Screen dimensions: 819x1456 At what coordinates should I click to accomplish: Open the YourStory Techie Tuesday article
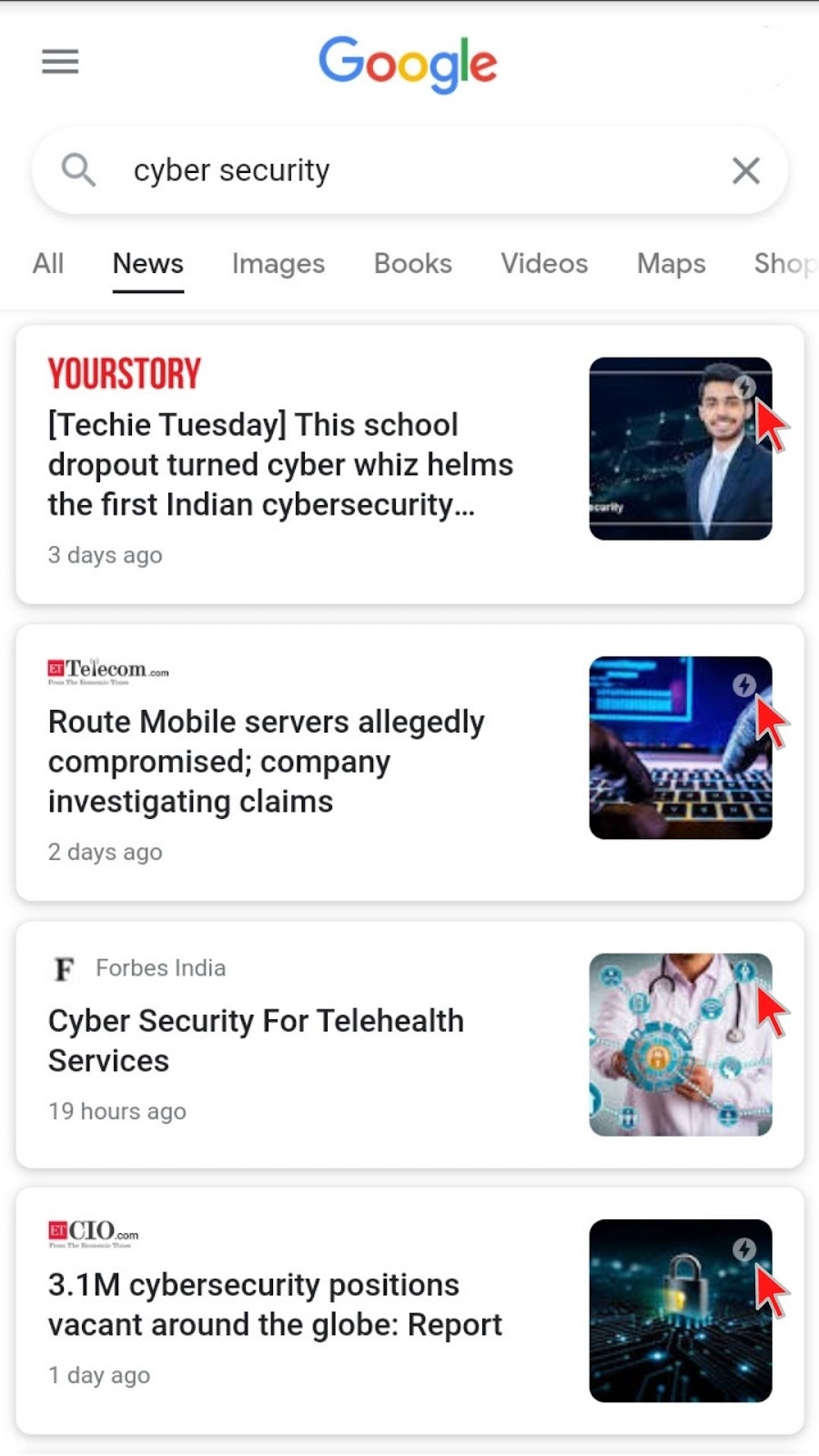280,464
